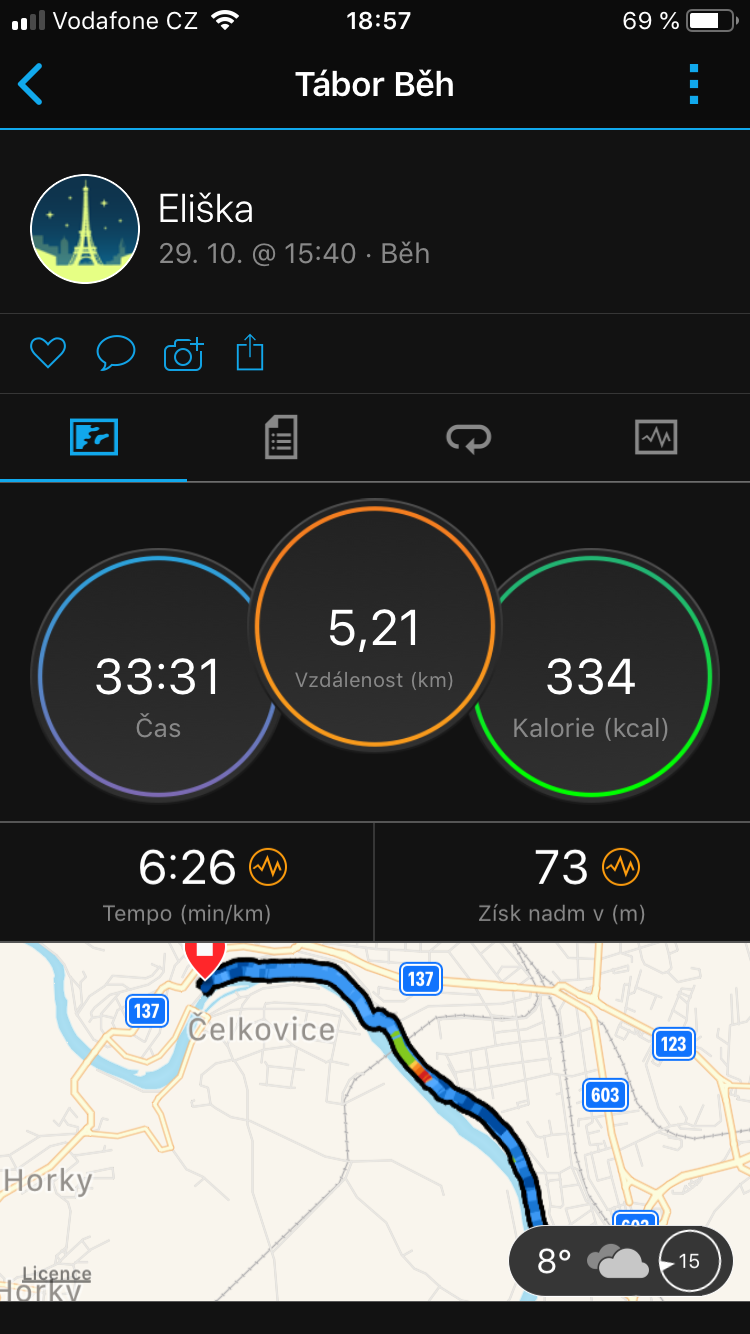Open the 8° weather widget
This screenshot has width=750, height=1334.
[x=620, y=1261]
